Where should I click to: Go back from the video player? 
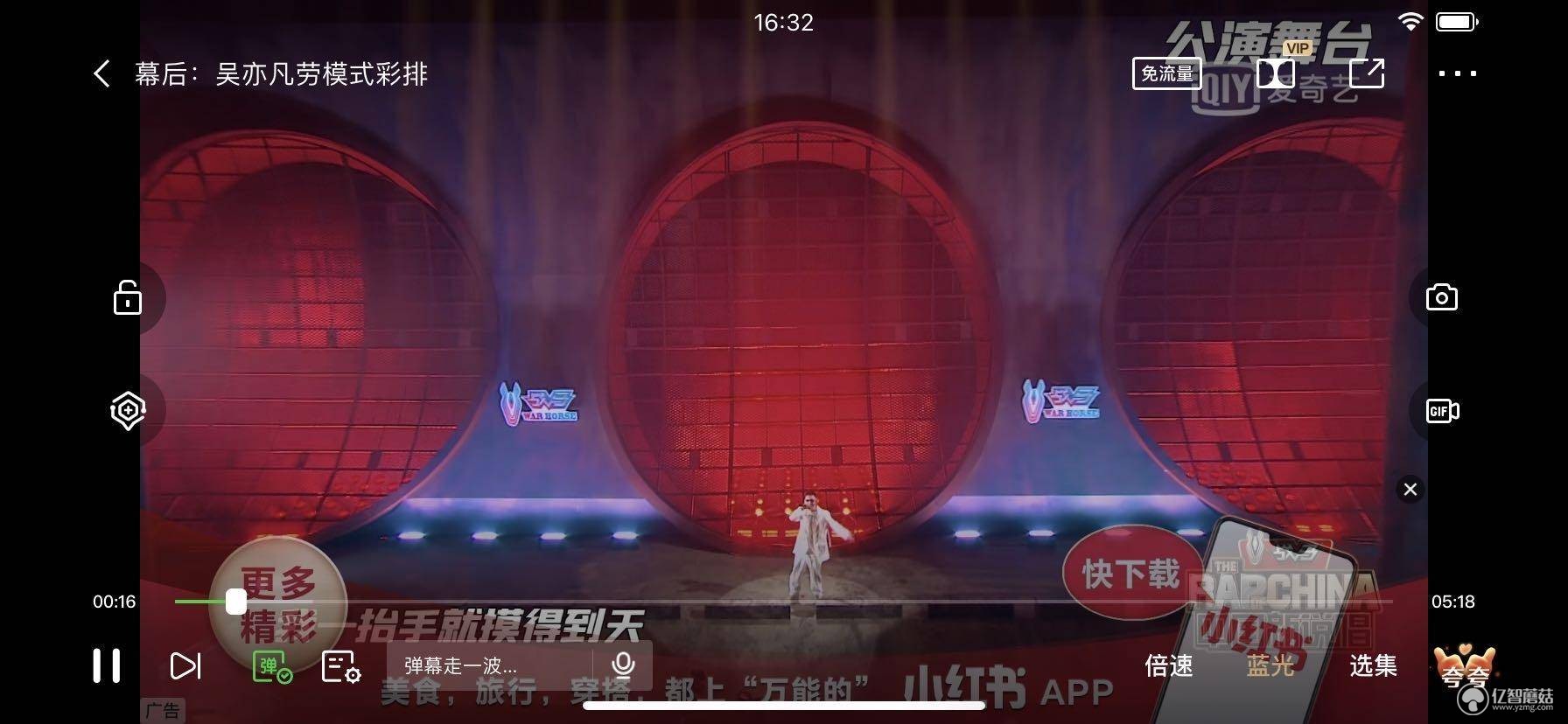101,73
